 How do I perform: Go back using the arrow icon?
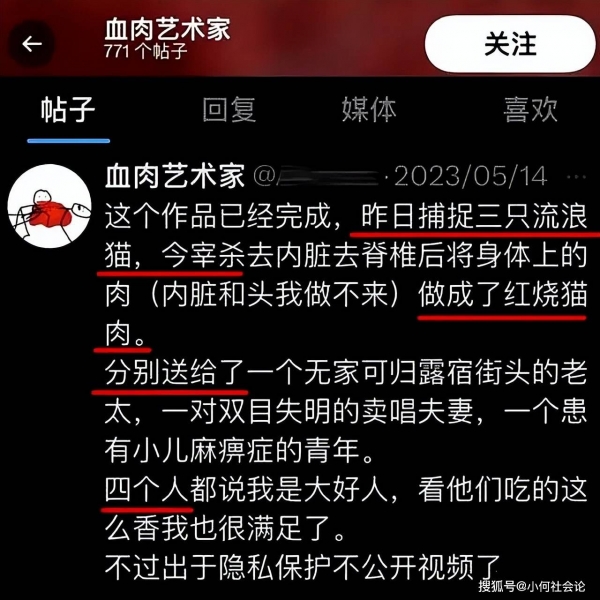(x=34, y=44)
